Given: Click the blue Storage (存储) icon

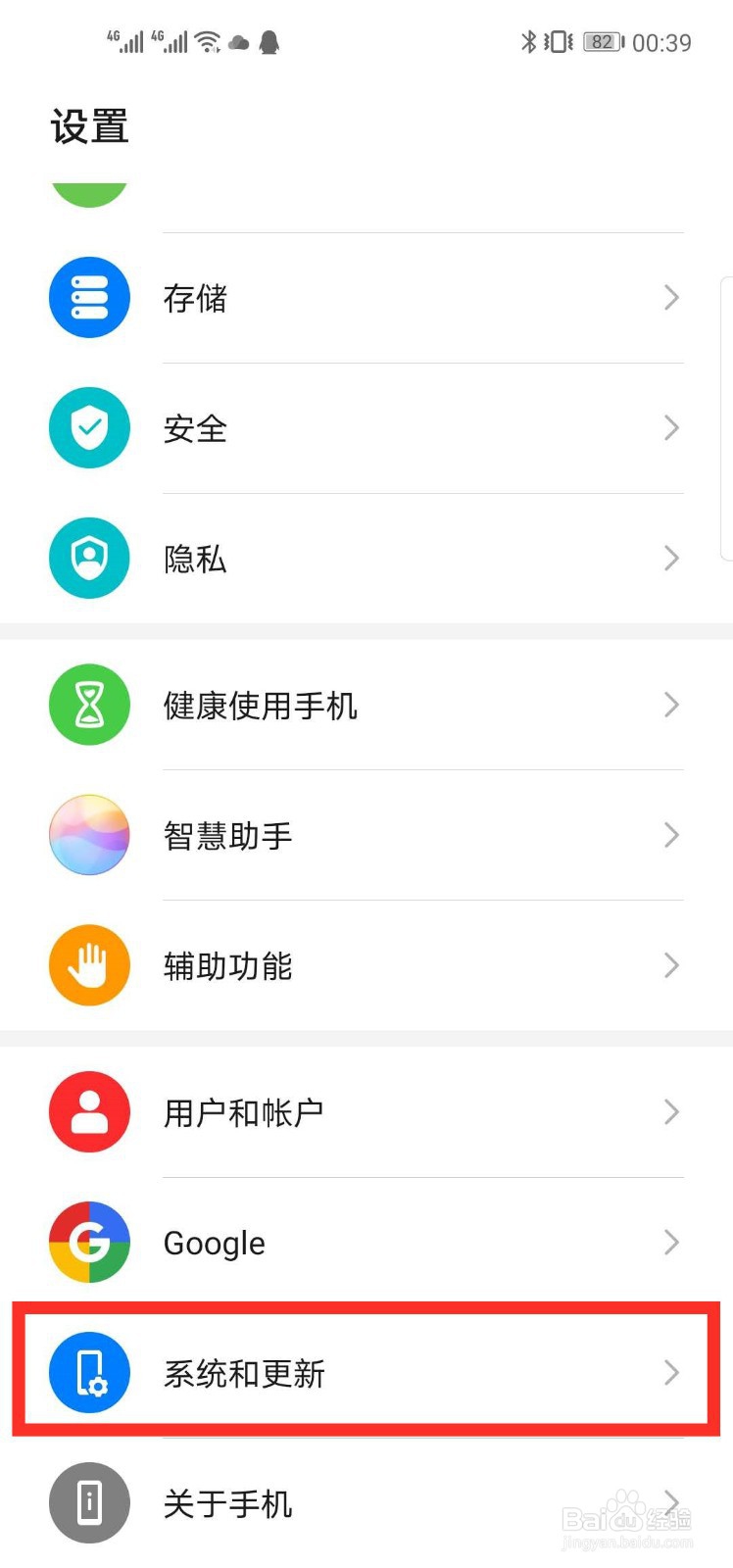Looking at the screenshot, I should [x=89, y=298].
